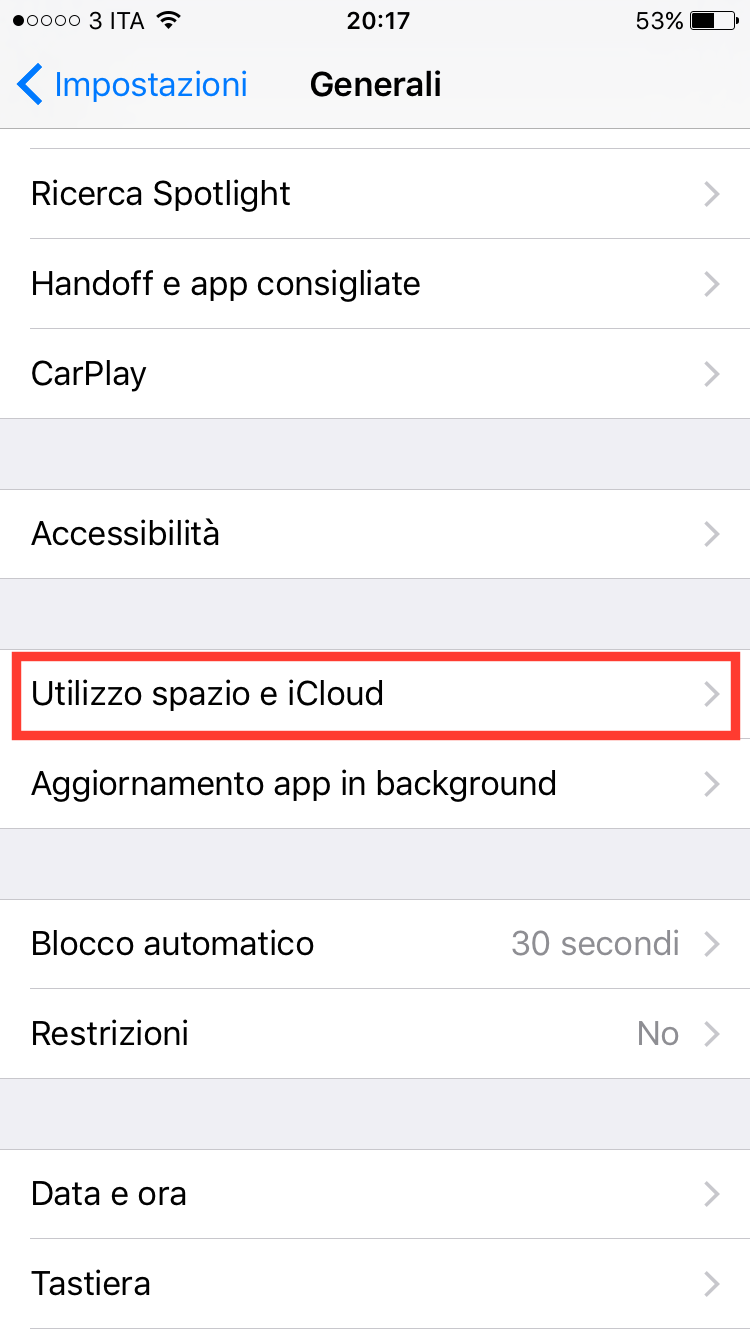Viewport: 750px width, 1334px height.
Task: Open Ricerca Spotlight settings
Action: click(375, 194)
